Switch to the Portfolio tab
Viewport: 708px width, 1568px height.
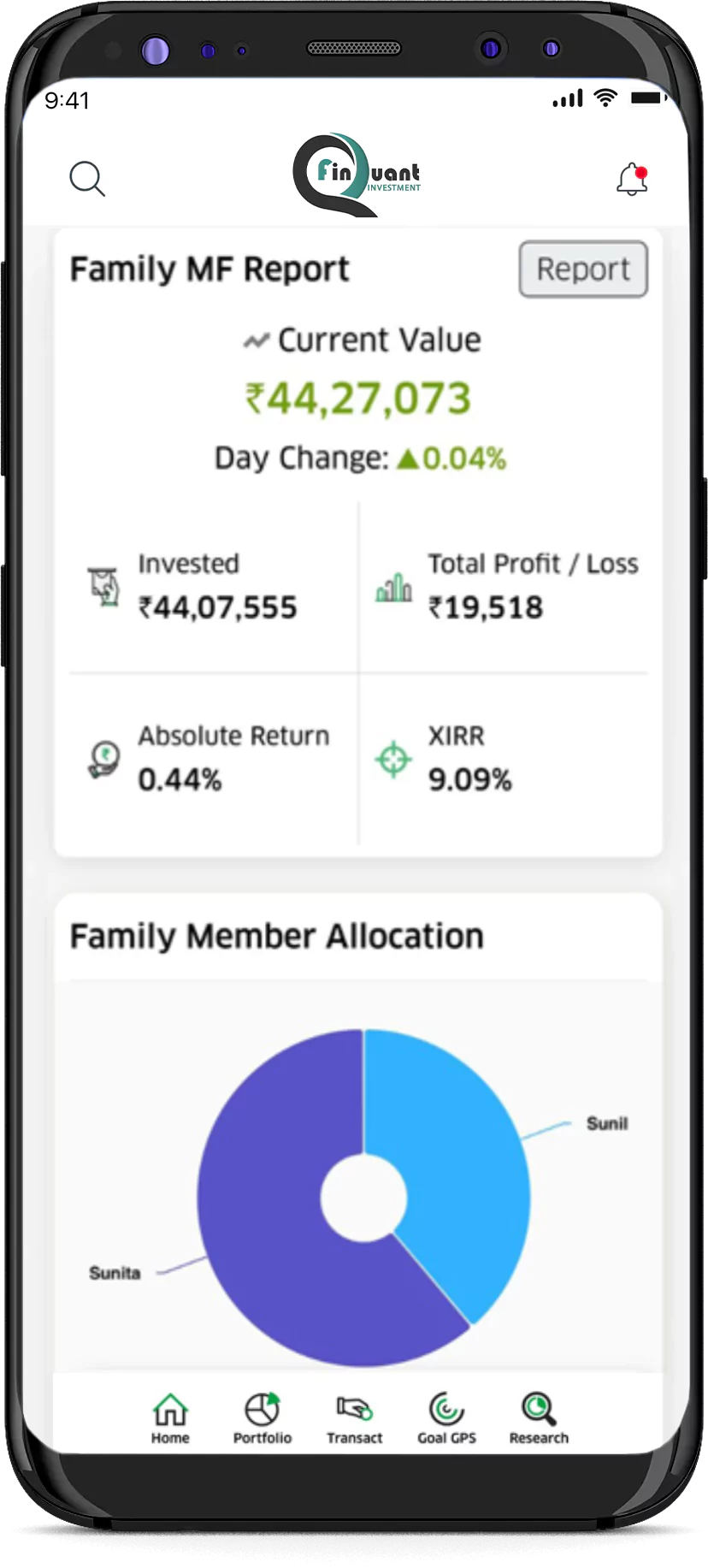263,1418
